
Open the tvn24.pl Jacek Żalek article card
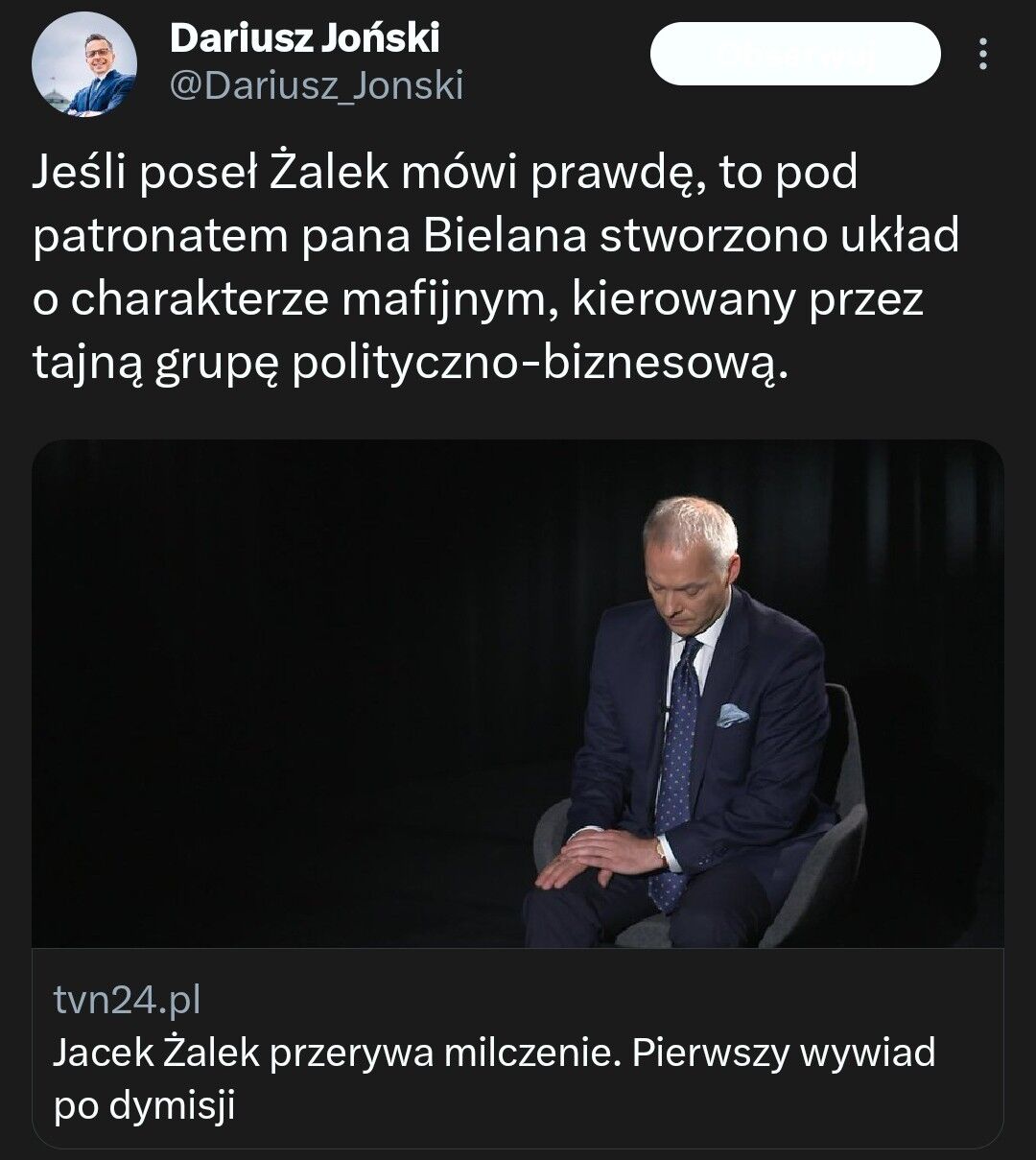tap(518, 794)
